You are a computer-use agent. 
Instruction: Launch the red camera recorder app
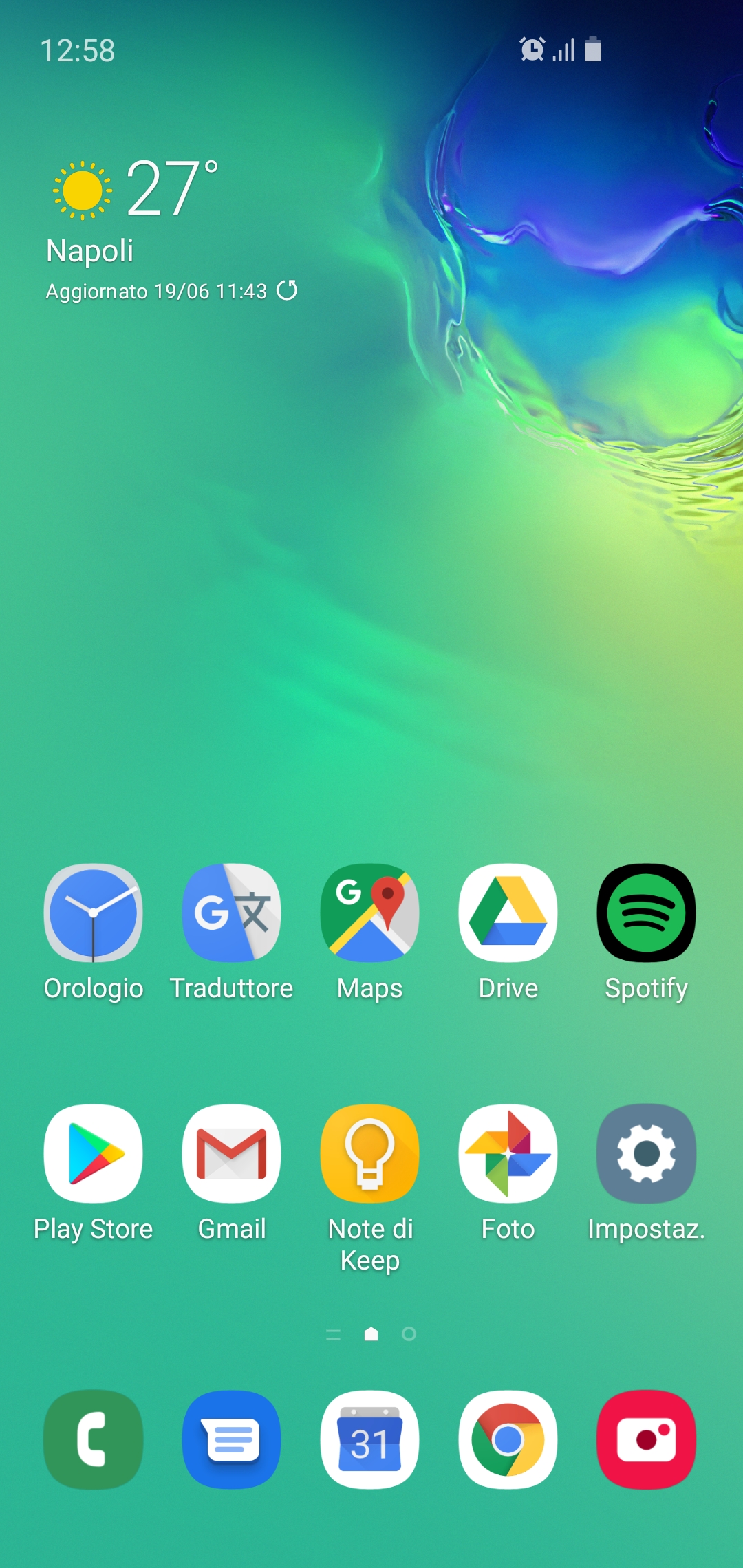[647, 1439]
